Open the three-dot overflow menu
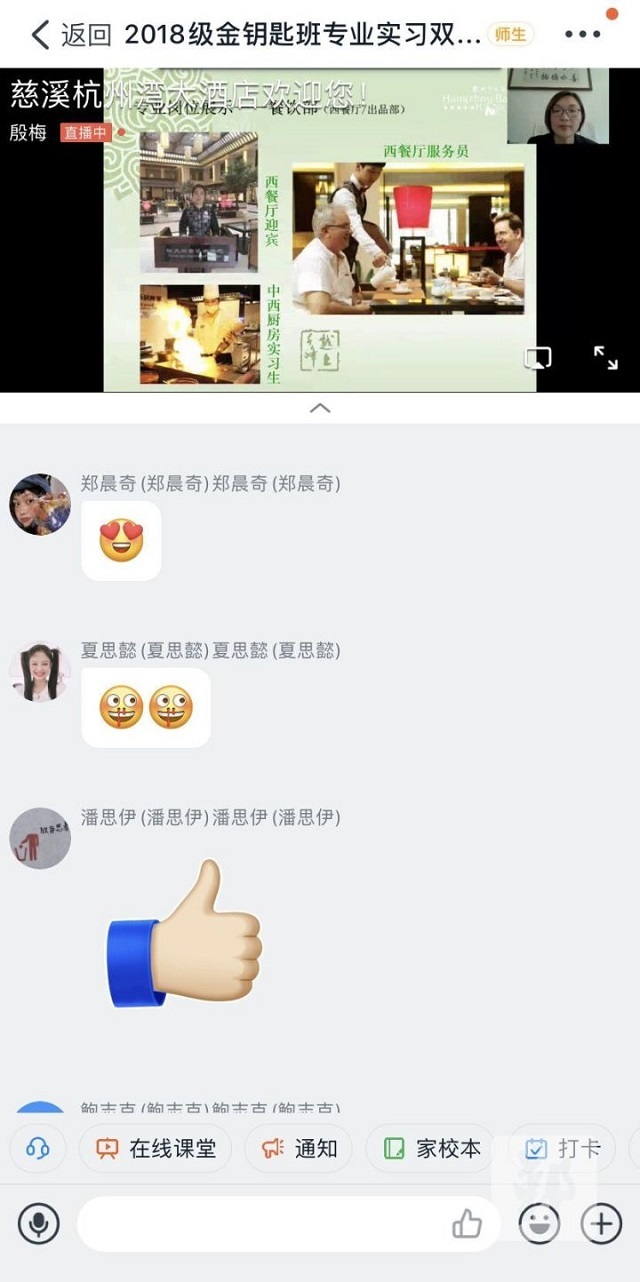The image size is (640, 1282). (x=582, y=34)
